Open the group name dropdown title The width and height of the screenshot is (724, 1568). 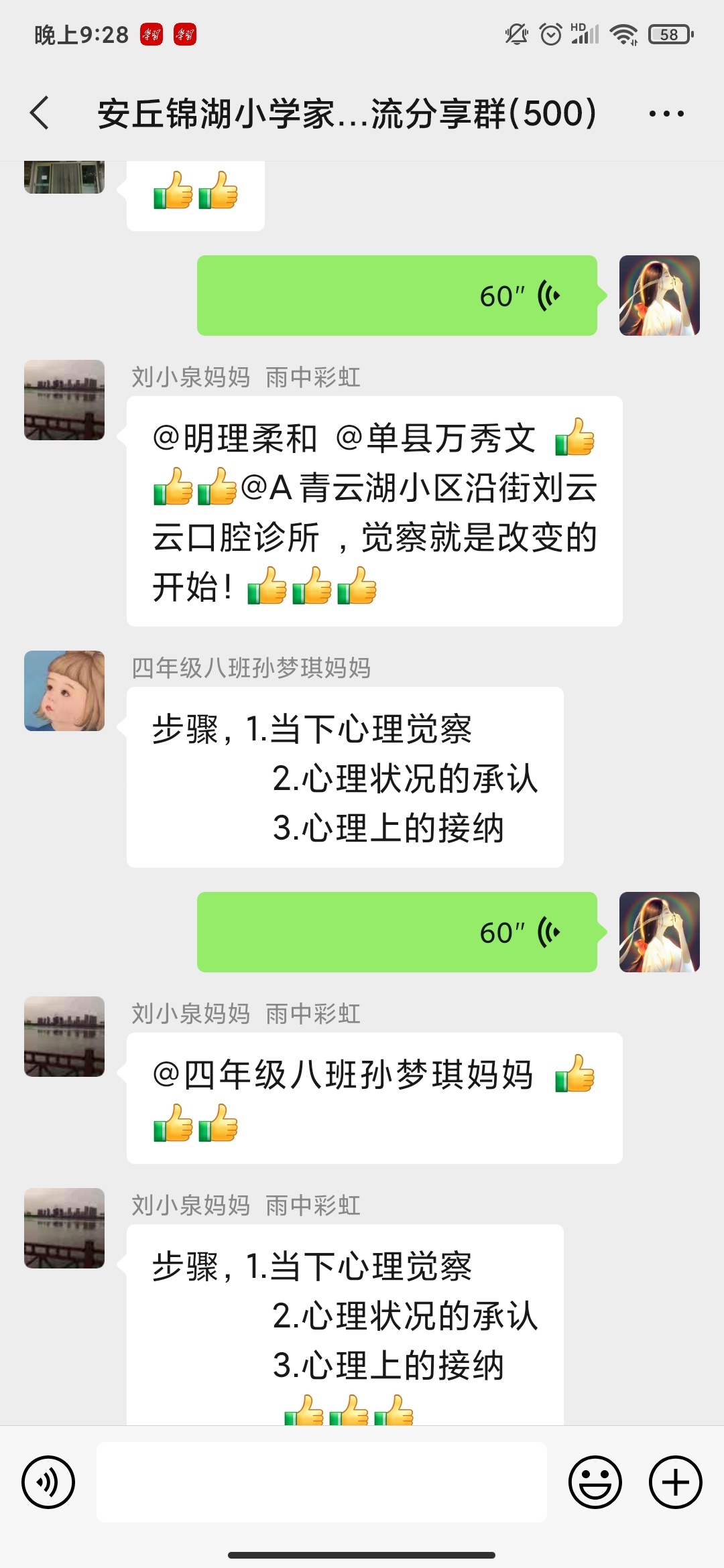[x=345, y=114]
